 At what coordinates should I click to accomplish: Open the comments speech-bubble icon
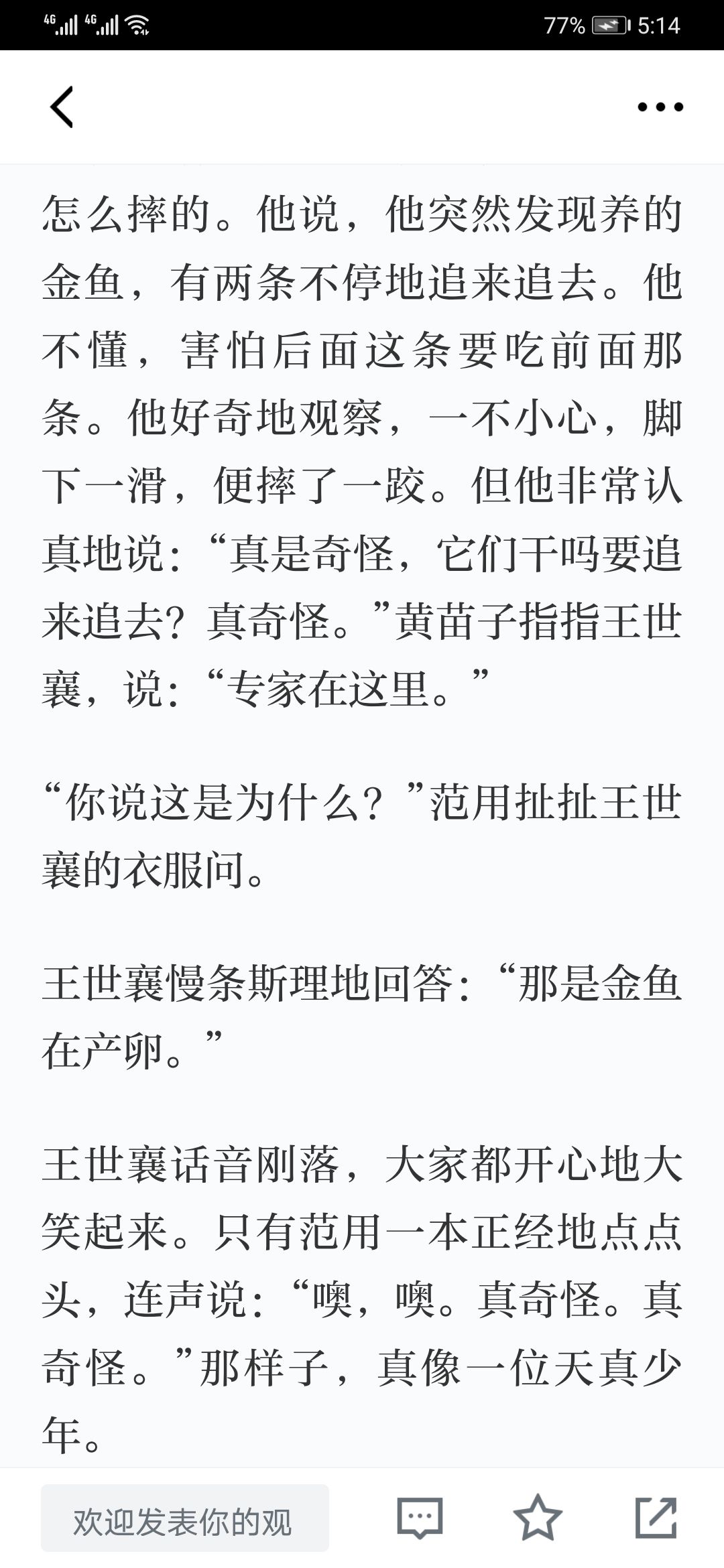click(x=420, y=1518)
